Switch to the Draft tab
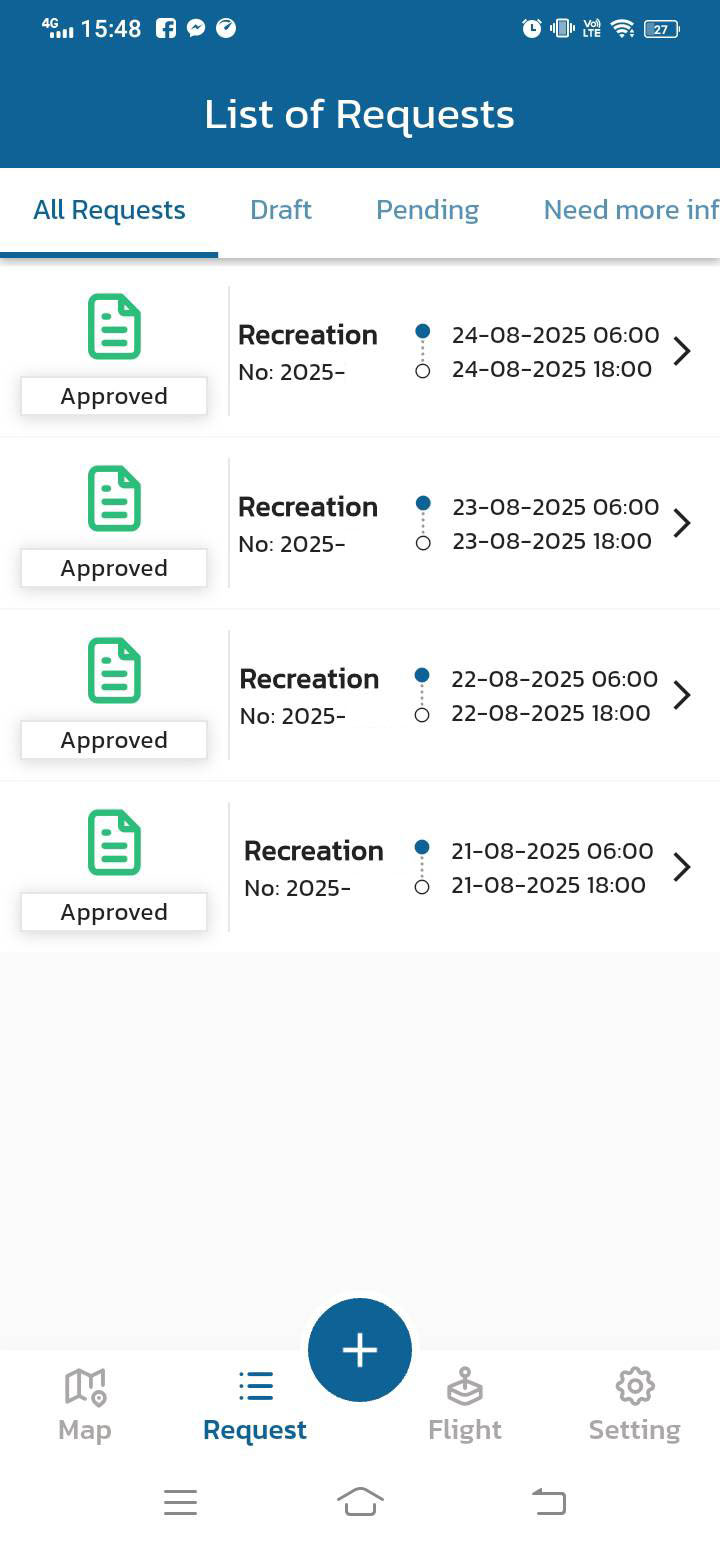The width and height of the screenshot is (720, 1544). pyautogui.click(x=281, y=210)
